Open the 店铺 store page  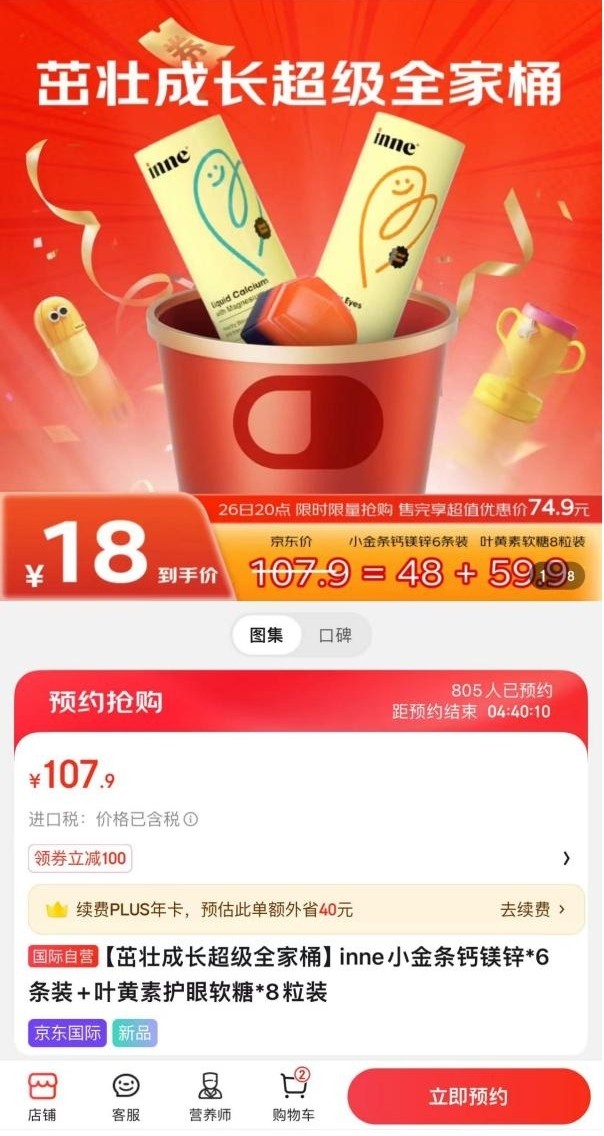coord(42,1097)
